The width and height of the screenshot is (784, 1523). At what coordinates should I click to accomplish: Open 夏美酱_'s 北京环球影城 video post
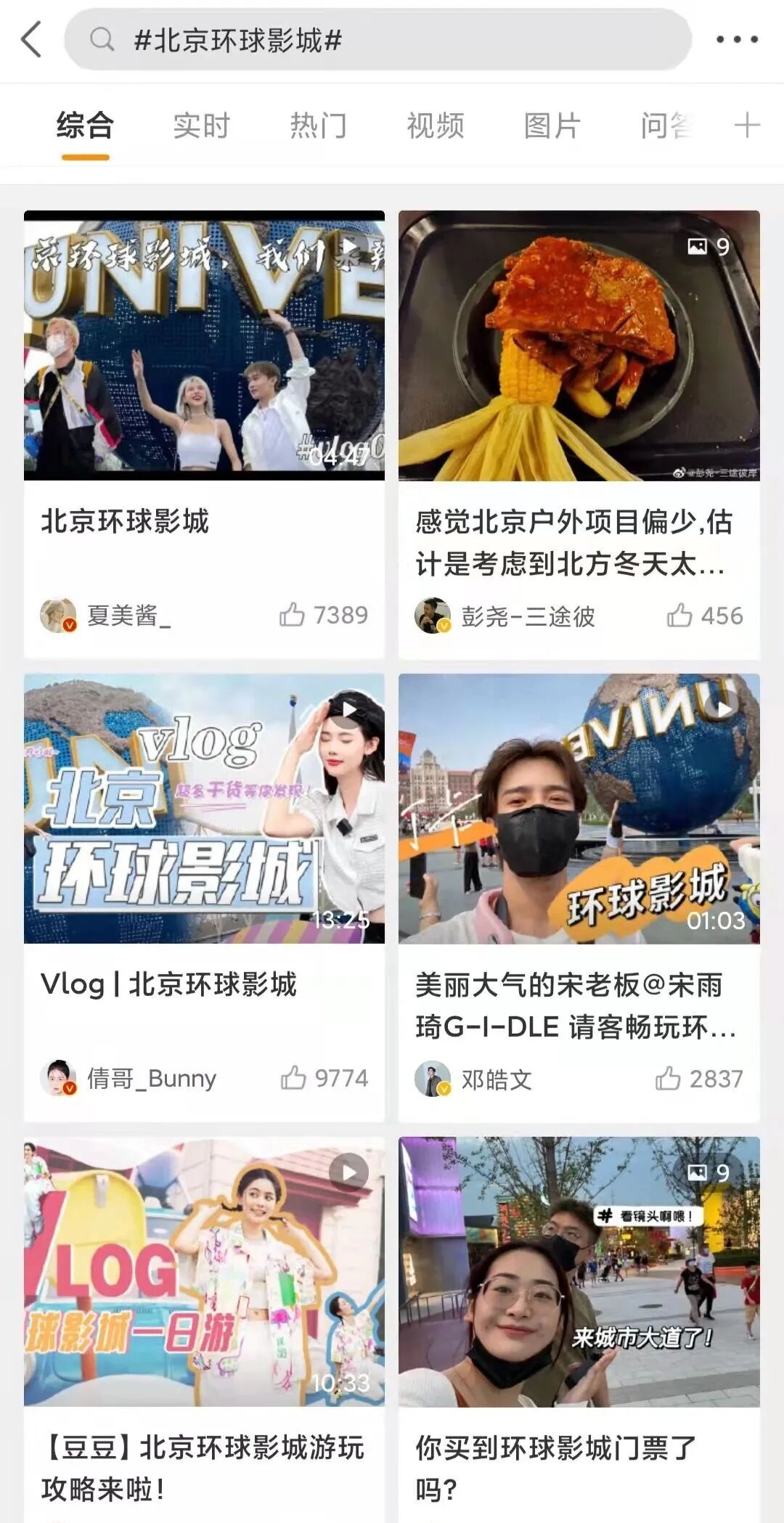pyautogui.click(x=204, y=346)
